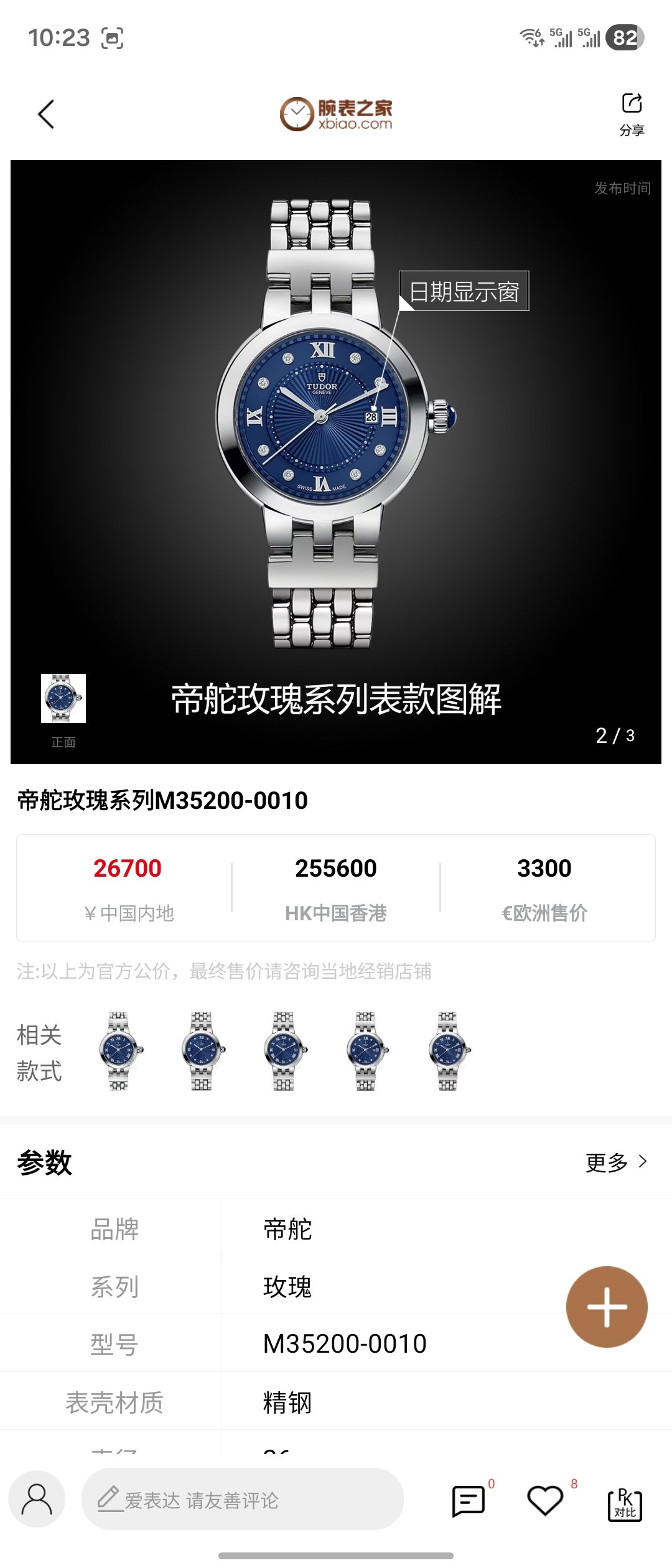
Task: Open the first related watch style
Action: pos(119,1051)
